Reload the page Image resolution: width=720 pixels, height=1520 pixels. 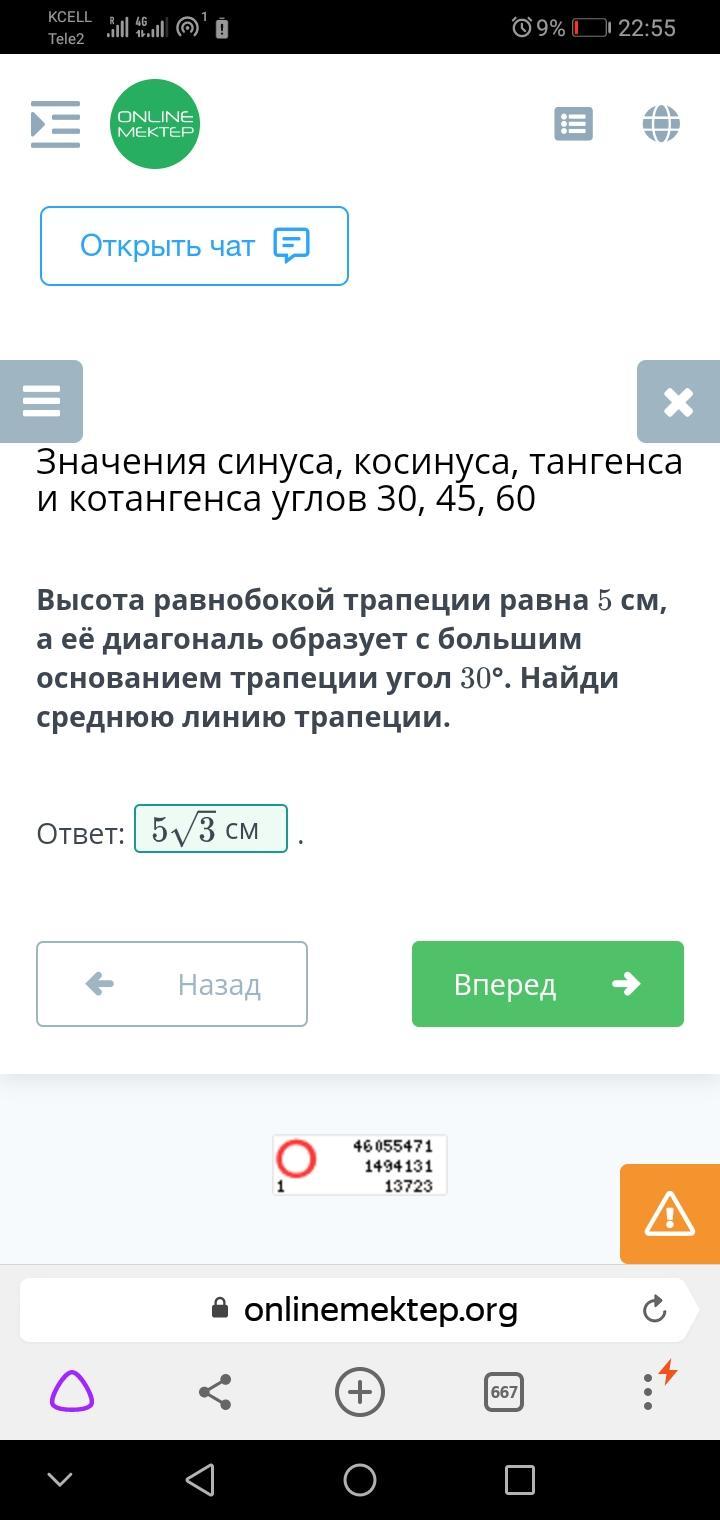coord(654,1309)
